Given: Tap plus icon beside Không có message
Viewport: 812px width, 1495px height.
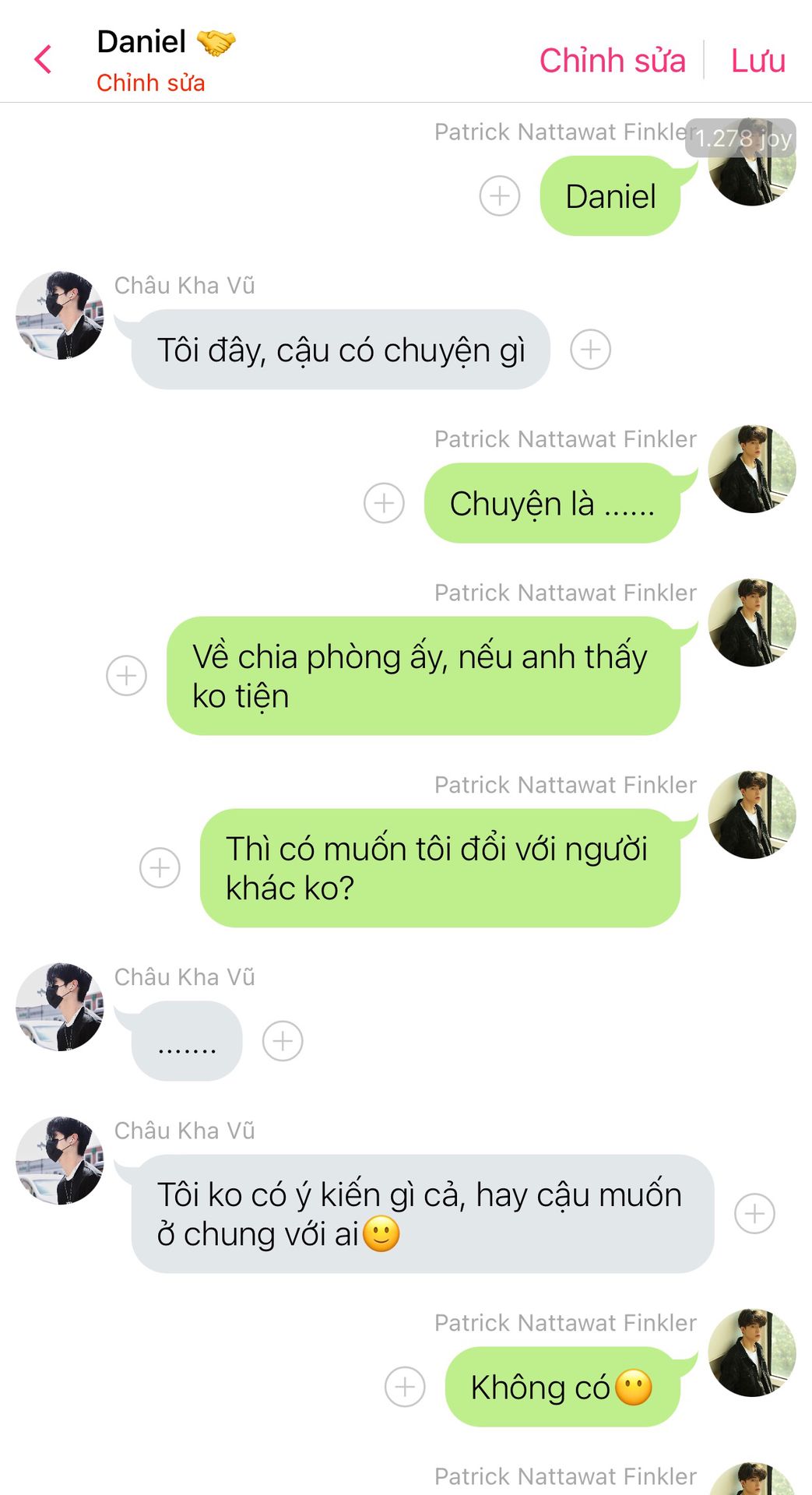Looking at the screenshot, I should click(x=406, y=1387).
